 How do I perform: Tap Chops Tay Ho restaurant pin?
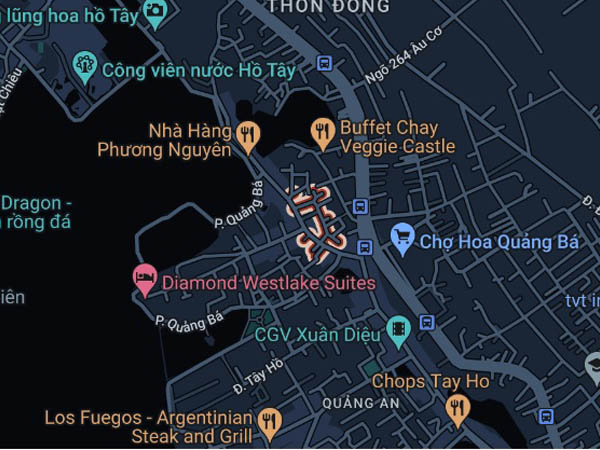458,405
